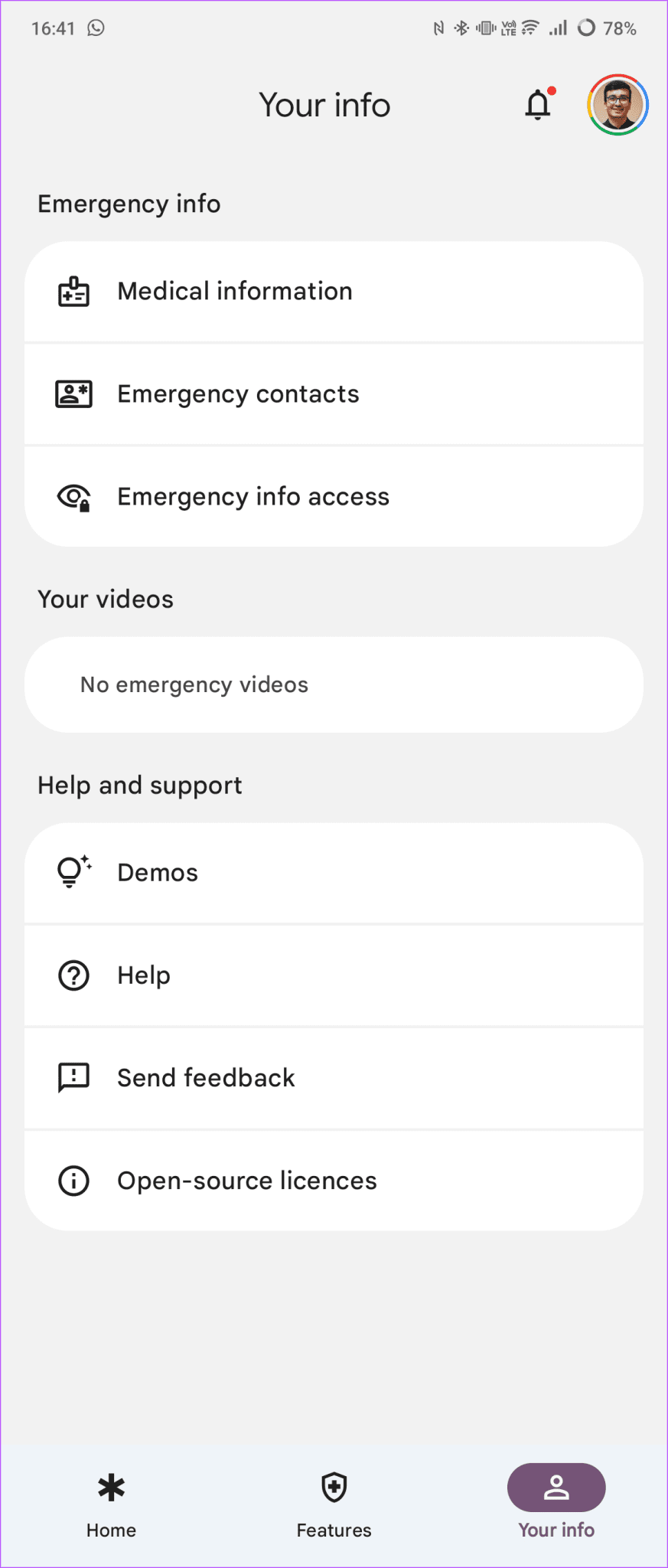
Task: Open Medical information
Action: pyautogui.click(x=334, y=292)
